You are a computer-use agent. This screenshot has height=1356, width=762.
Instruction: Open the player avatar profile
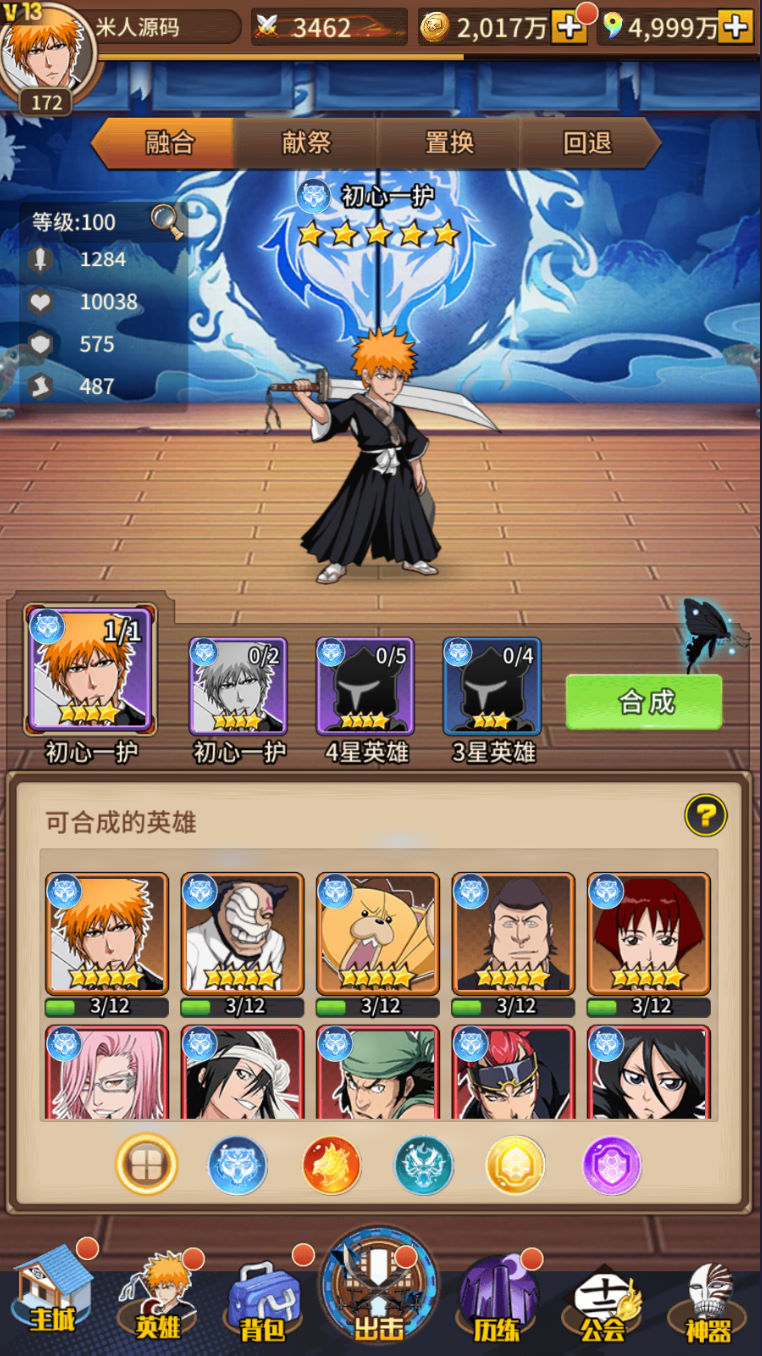coord(45,50)
